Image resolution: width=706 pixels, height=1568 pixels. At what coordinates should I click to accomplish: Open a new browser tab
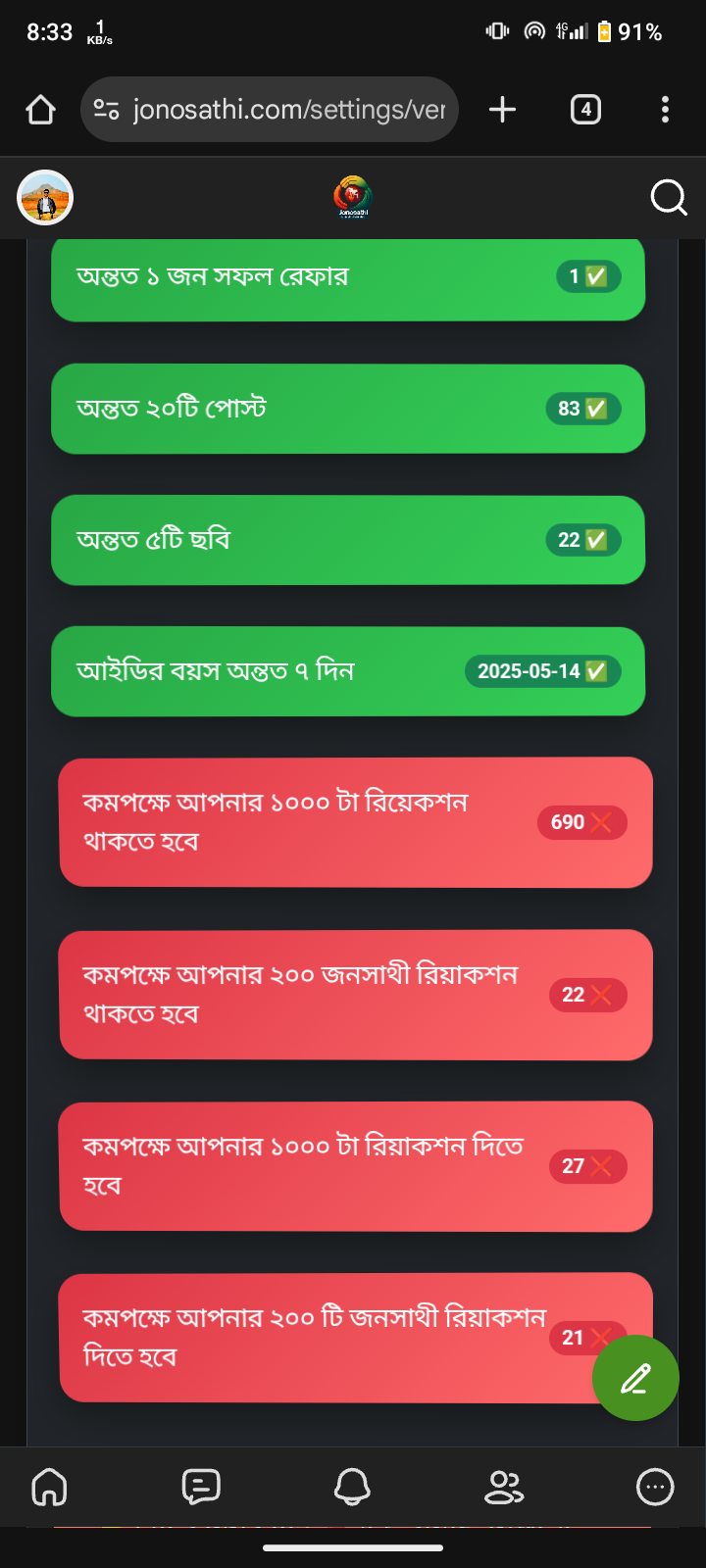(x=502, y=110)
